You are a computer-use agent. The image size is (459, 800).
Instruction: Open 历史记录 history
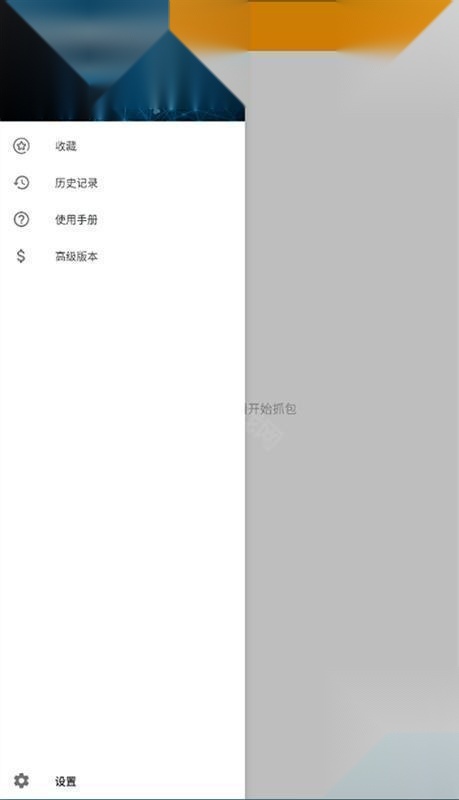point(122,183)
